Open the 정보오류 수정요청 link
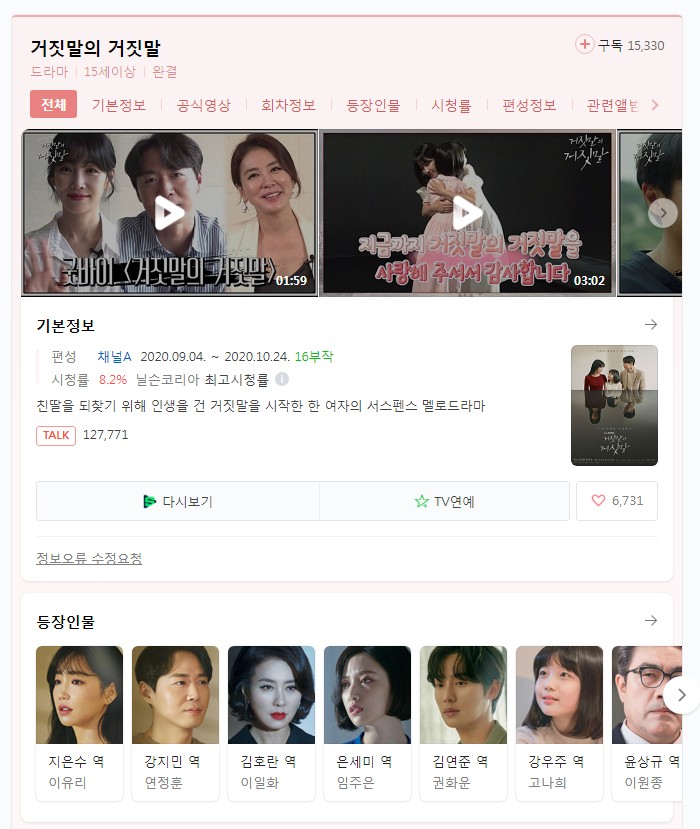 click(89, 558)
